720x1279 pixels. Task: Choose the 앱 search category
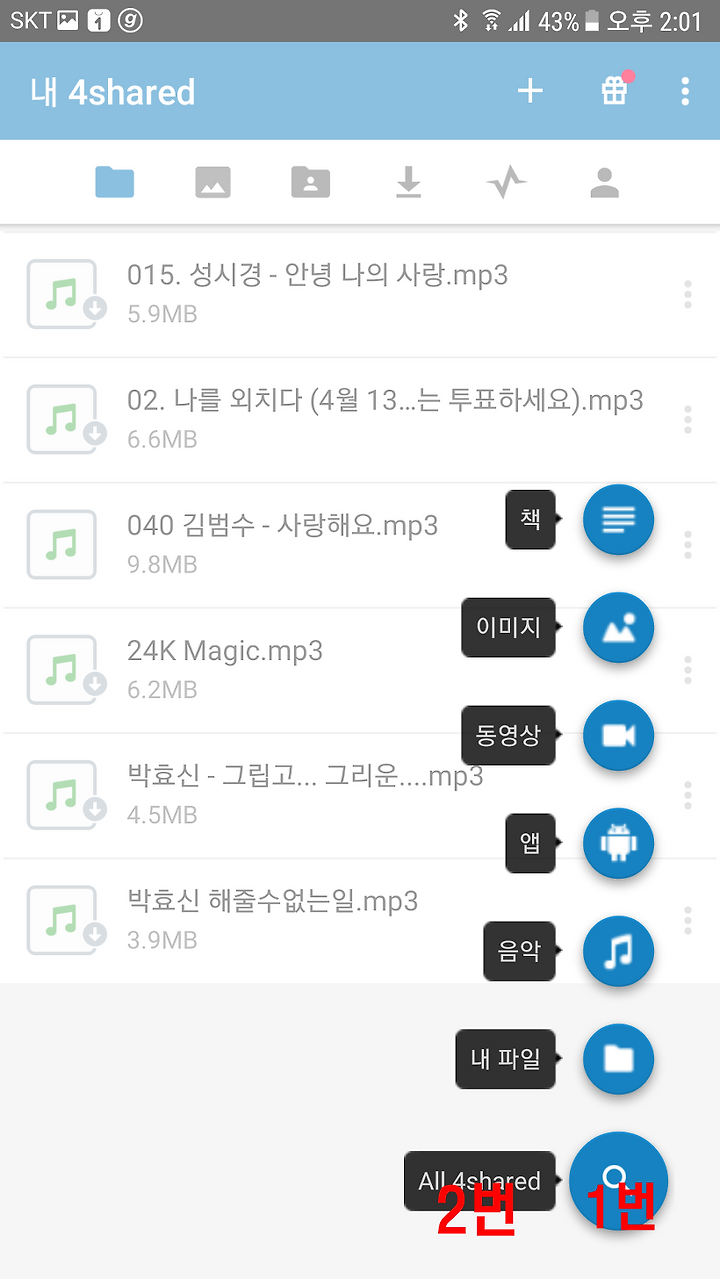click(618, 844)
